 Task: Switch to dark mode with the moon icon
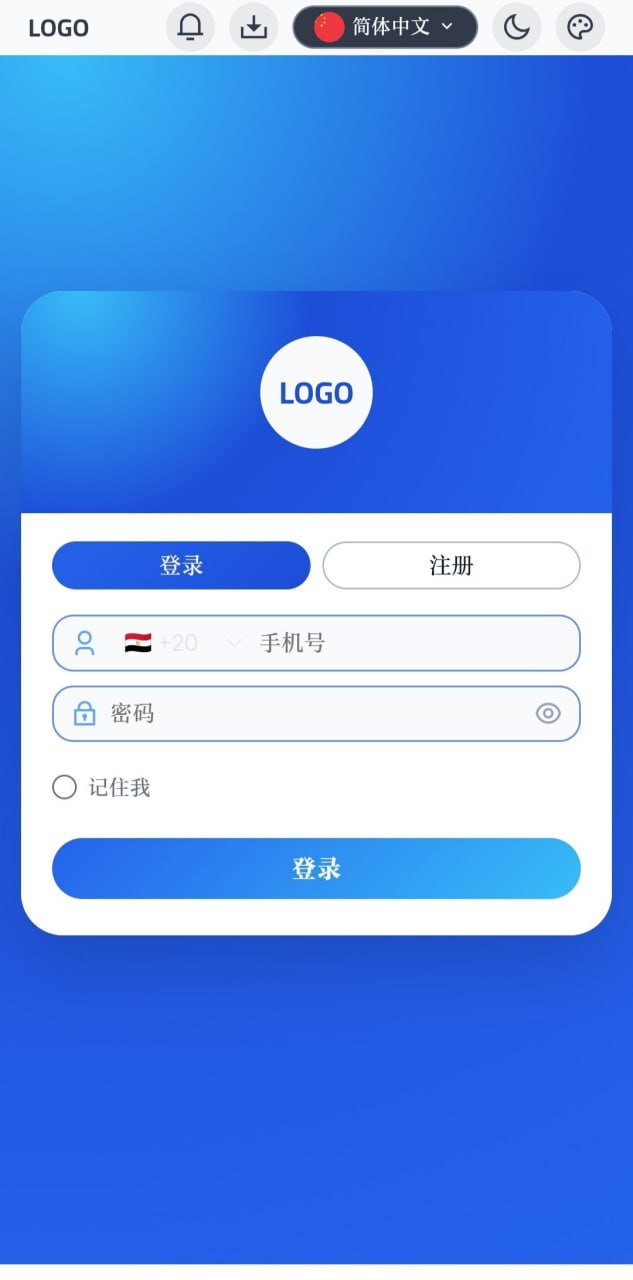pyautogui.click(x=516, y=27)
